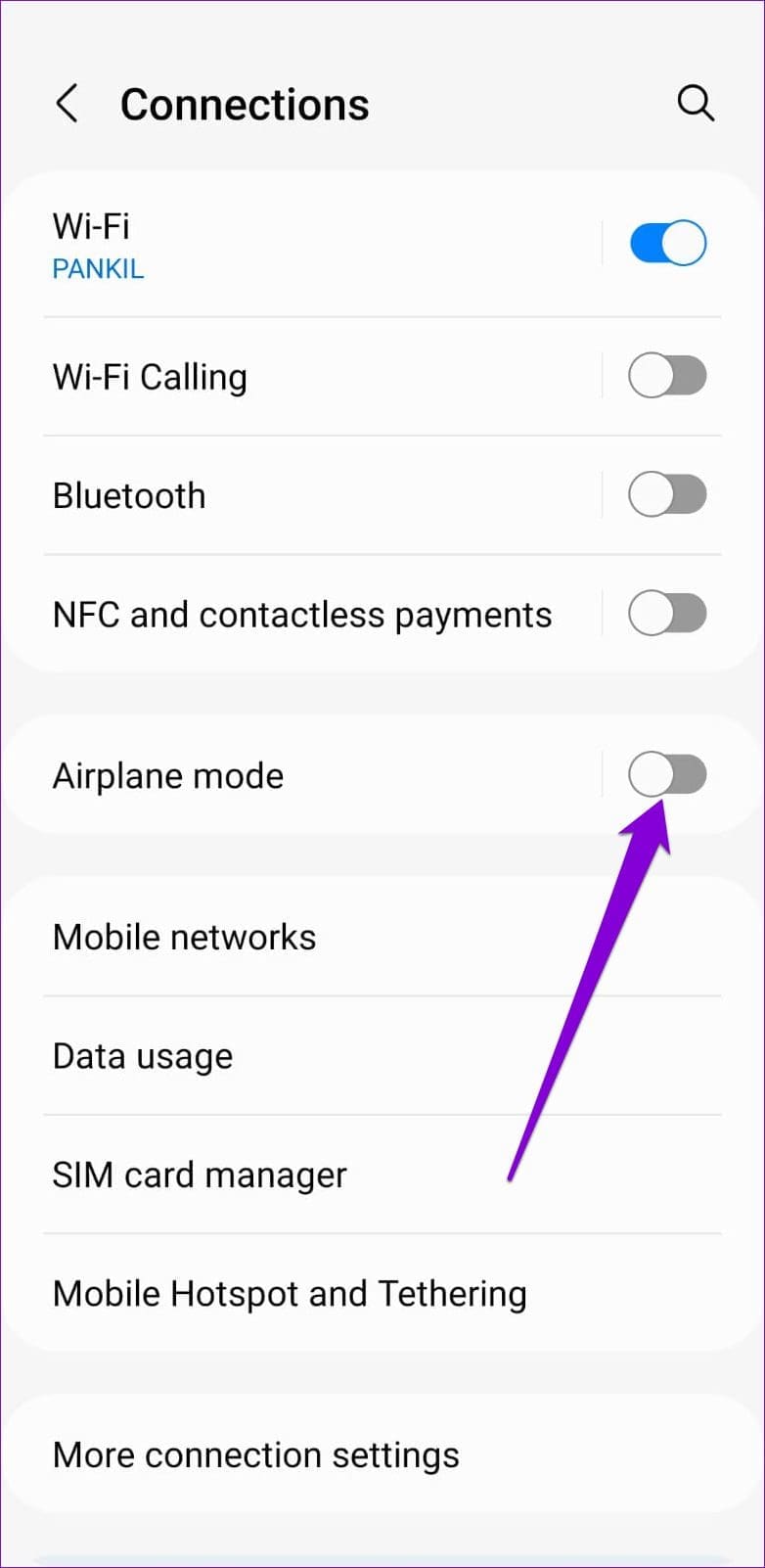Image resolution: width=765 pixels, height=1568 pixels.
Task: Tap the Wi-Fi settings row area
Action: 293,242
